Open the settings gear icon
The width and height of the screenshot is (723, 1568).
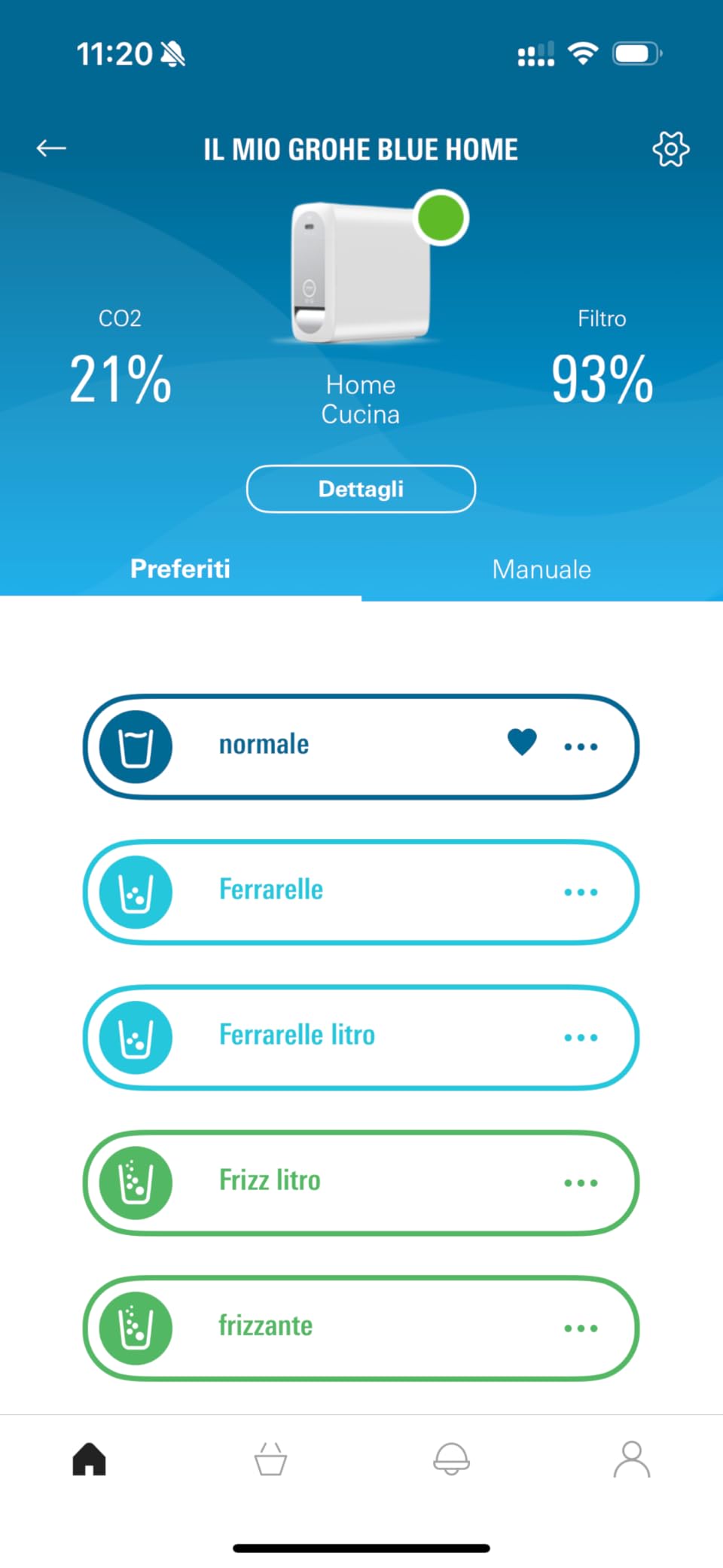coord(670,148)
